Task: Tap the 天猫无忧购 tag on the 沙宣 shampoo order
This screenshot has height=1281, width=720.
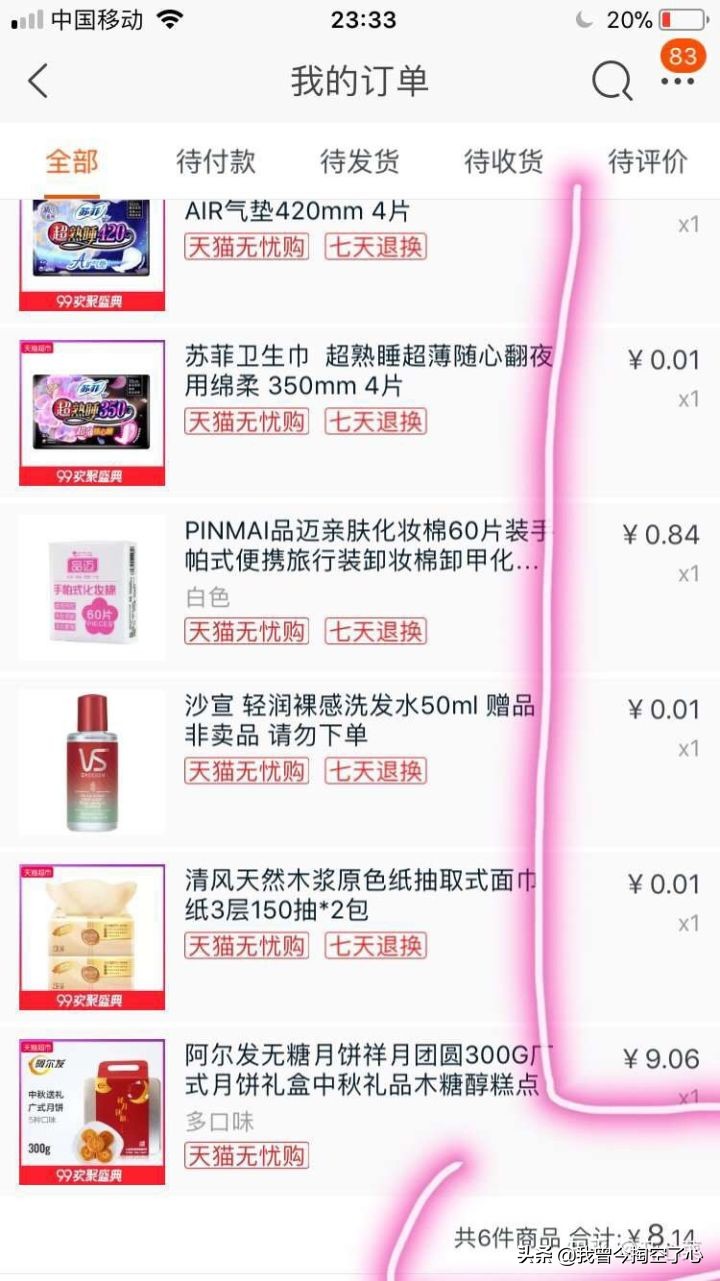Action: coord(246,771)
